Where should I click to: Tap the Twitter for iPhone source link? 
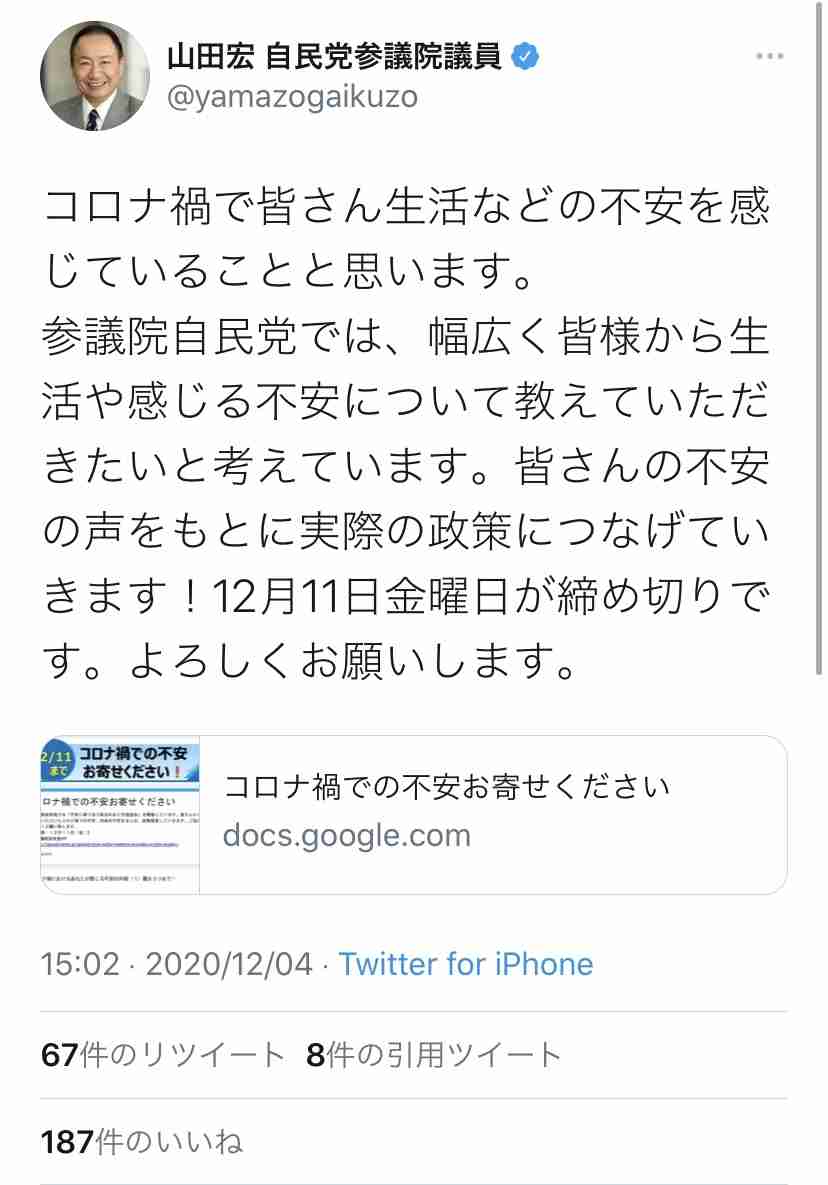point(465,964)
